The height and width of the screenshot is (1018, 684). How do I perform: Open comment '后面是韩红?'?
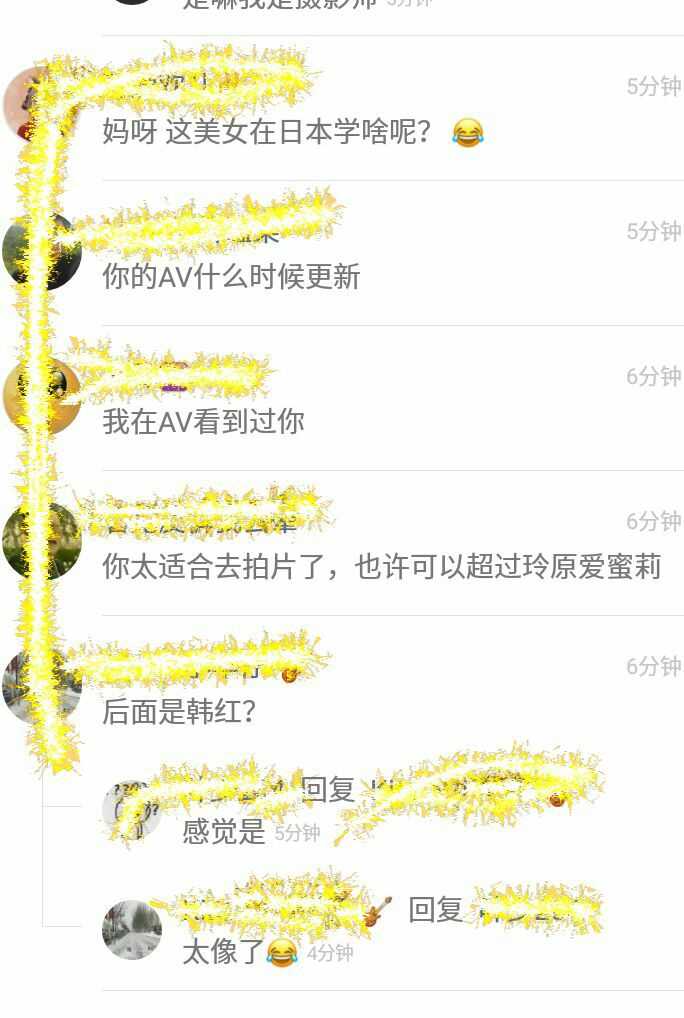tap(180, 712)
